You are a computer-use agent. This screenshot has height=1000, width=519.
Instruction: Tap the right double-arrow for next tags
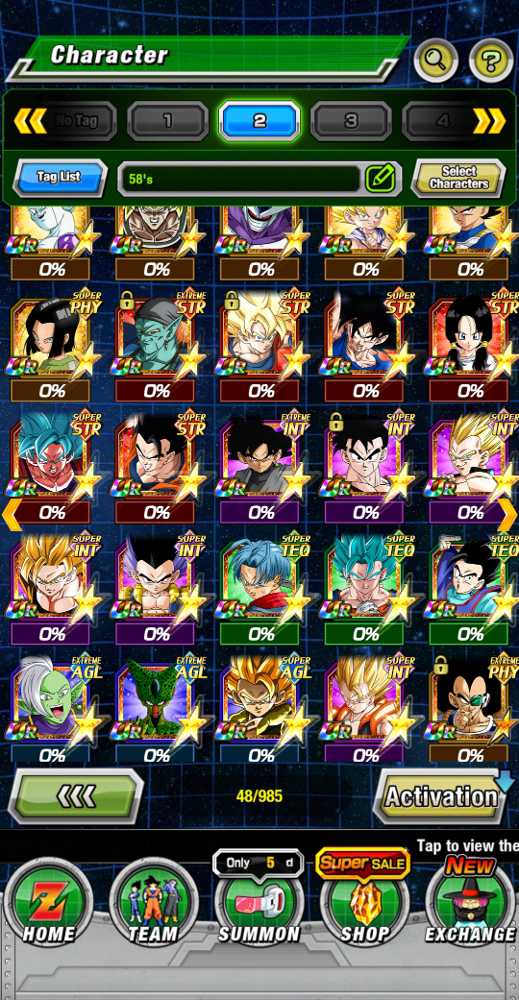489,121
